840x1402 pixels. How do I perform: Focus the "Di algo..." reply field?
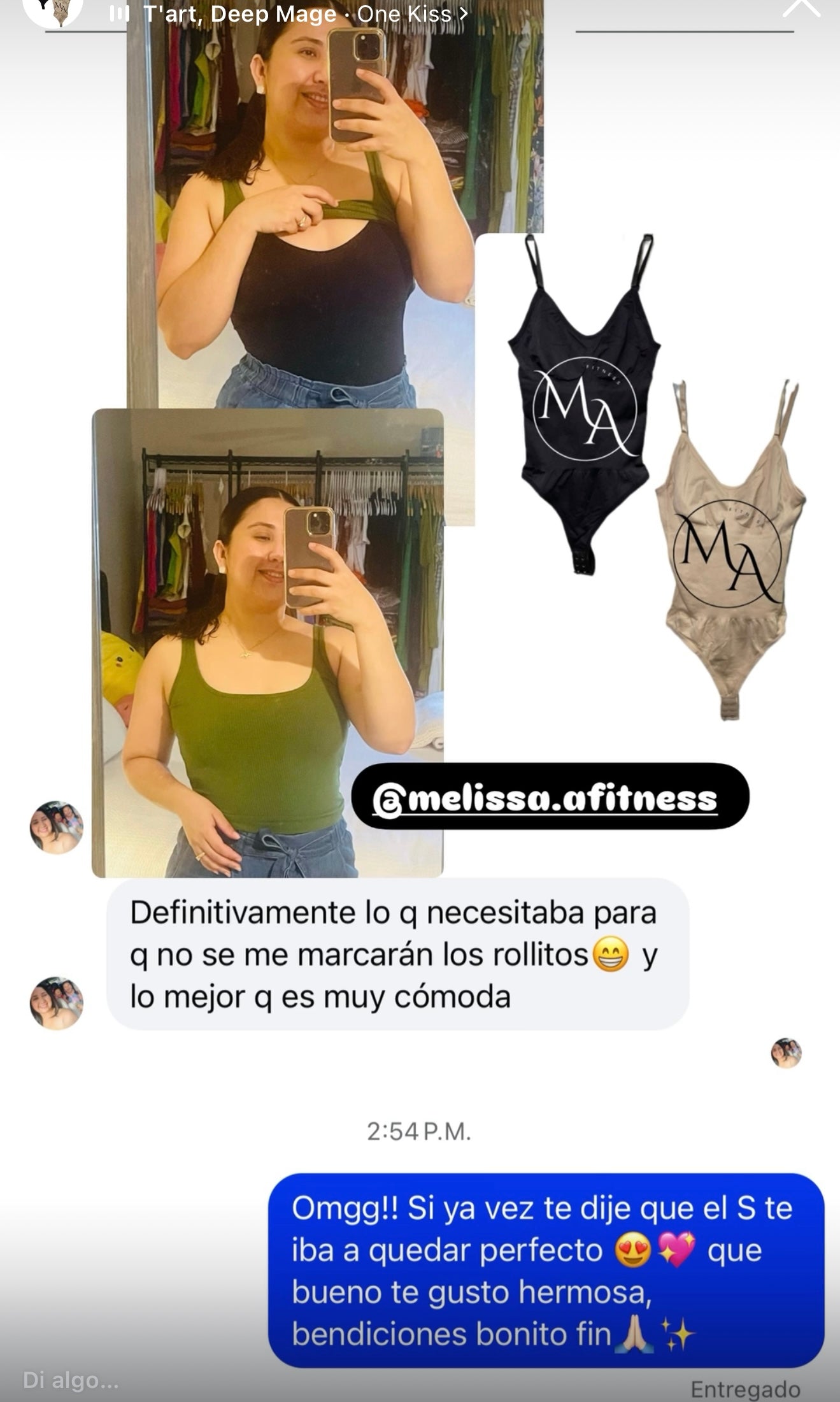71,1380
